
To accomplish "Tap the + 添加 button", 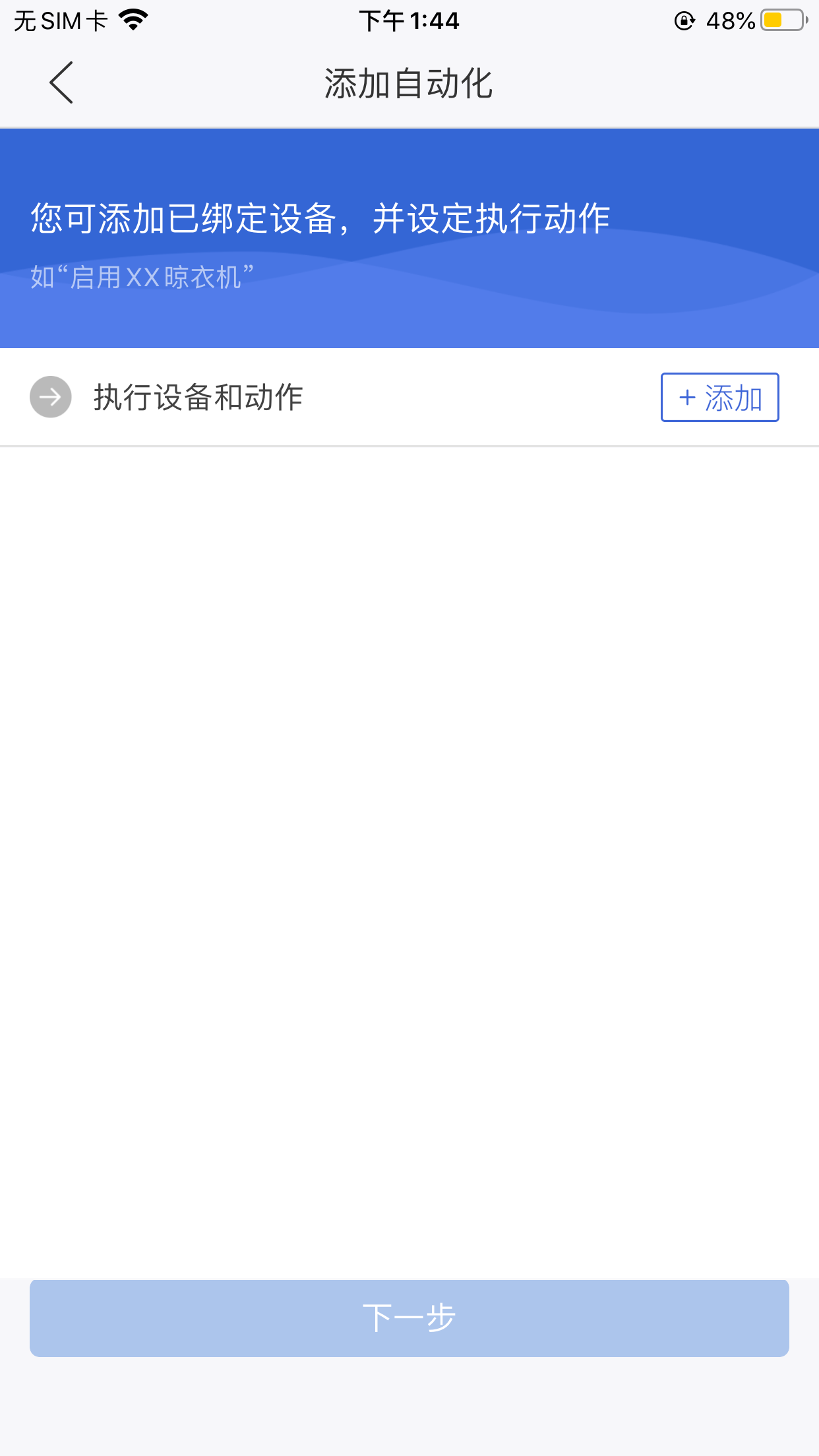I will [x=719, y=398].
